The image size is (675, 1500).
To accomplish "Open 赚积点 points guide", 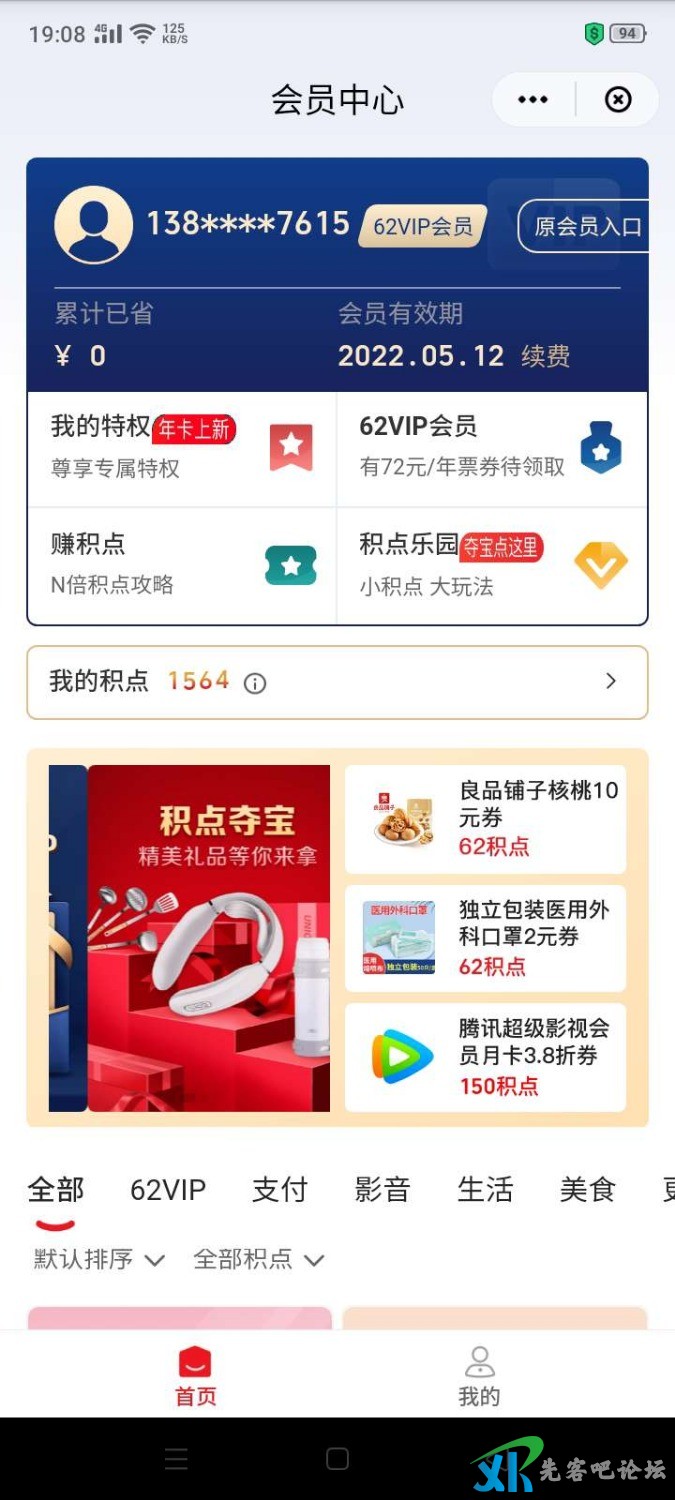I will [x=182, y=565].
